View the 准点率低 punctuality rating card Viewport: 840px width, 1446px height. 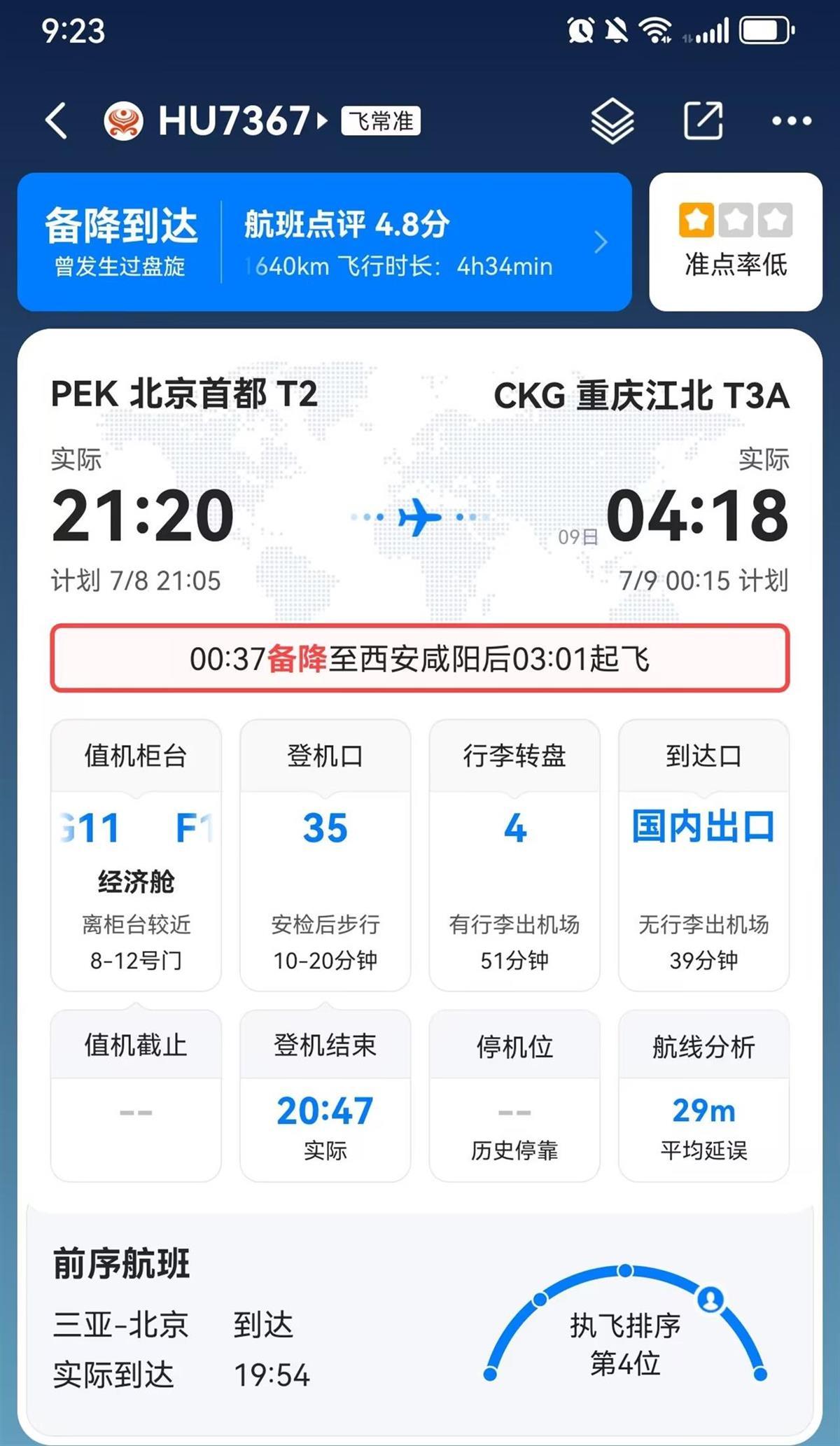point(735,242)
